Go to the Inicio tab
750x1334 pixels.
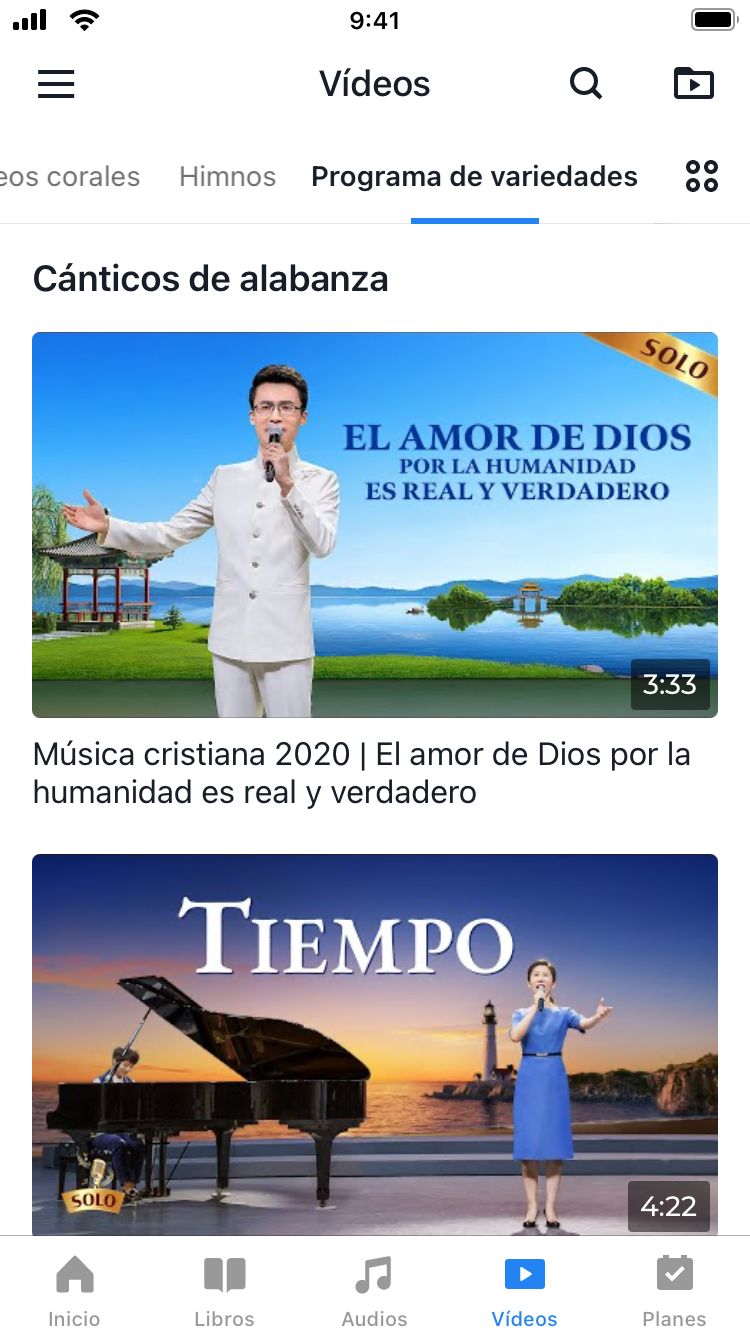coord(74,1290)
